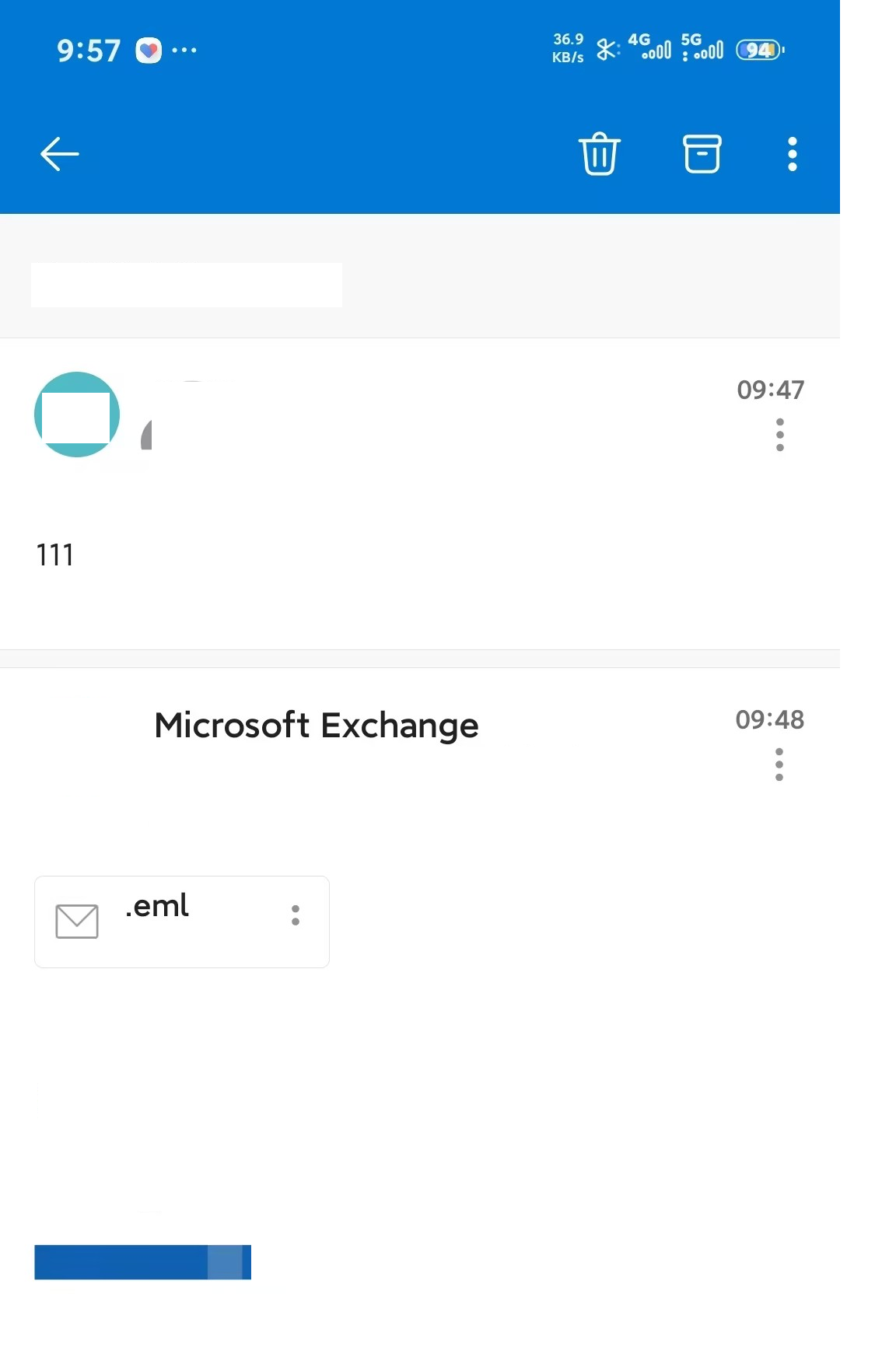This screenshot has height=1368, width=896.
Task: Delete this email conversation
Action: 599,154
